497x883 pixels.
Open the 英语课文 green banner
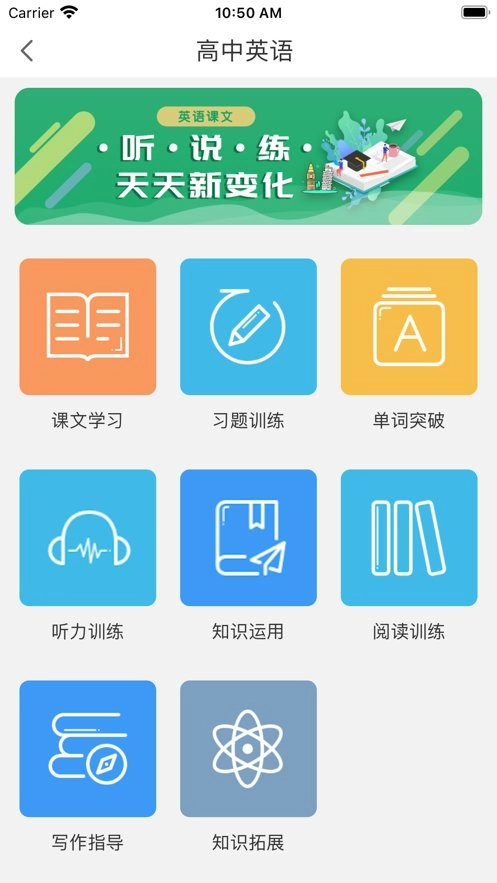click(248, 156)
